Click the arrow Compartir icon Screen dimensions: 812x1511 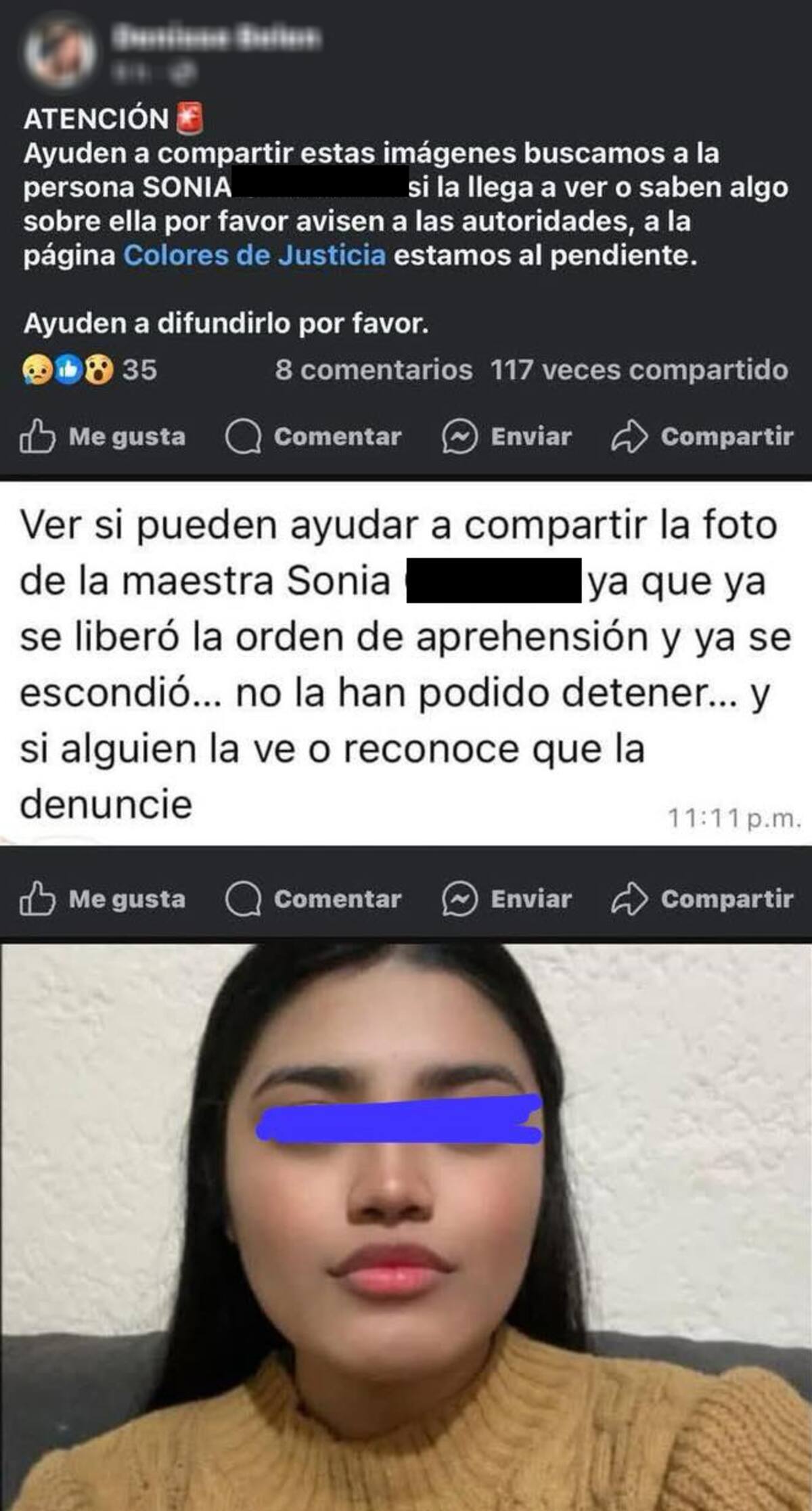629,437
